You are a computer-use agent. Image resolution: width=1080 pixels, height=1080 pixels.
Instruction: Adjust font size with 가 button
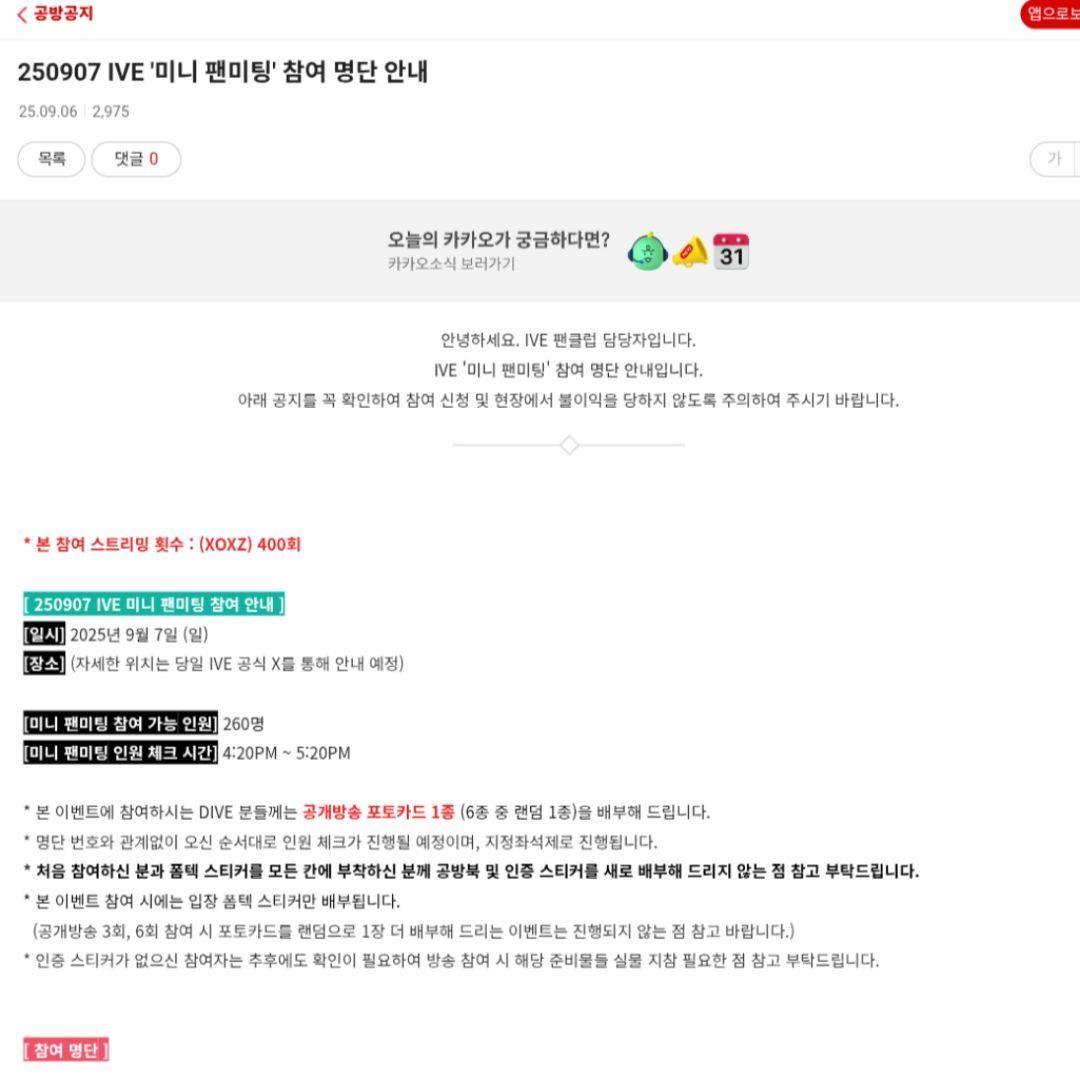click(x=1054, y=159)
